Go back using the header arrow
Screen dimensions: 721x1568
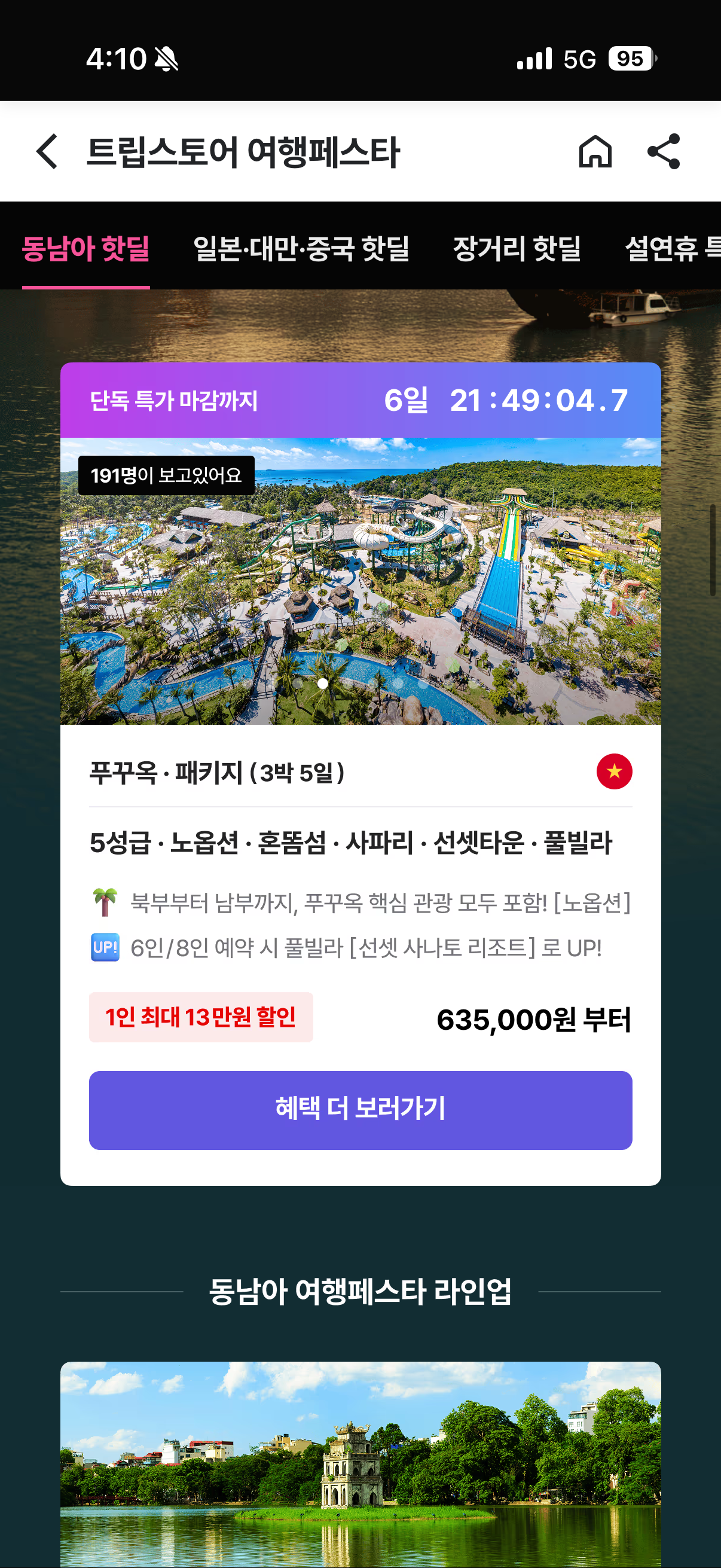pos(47,151)
